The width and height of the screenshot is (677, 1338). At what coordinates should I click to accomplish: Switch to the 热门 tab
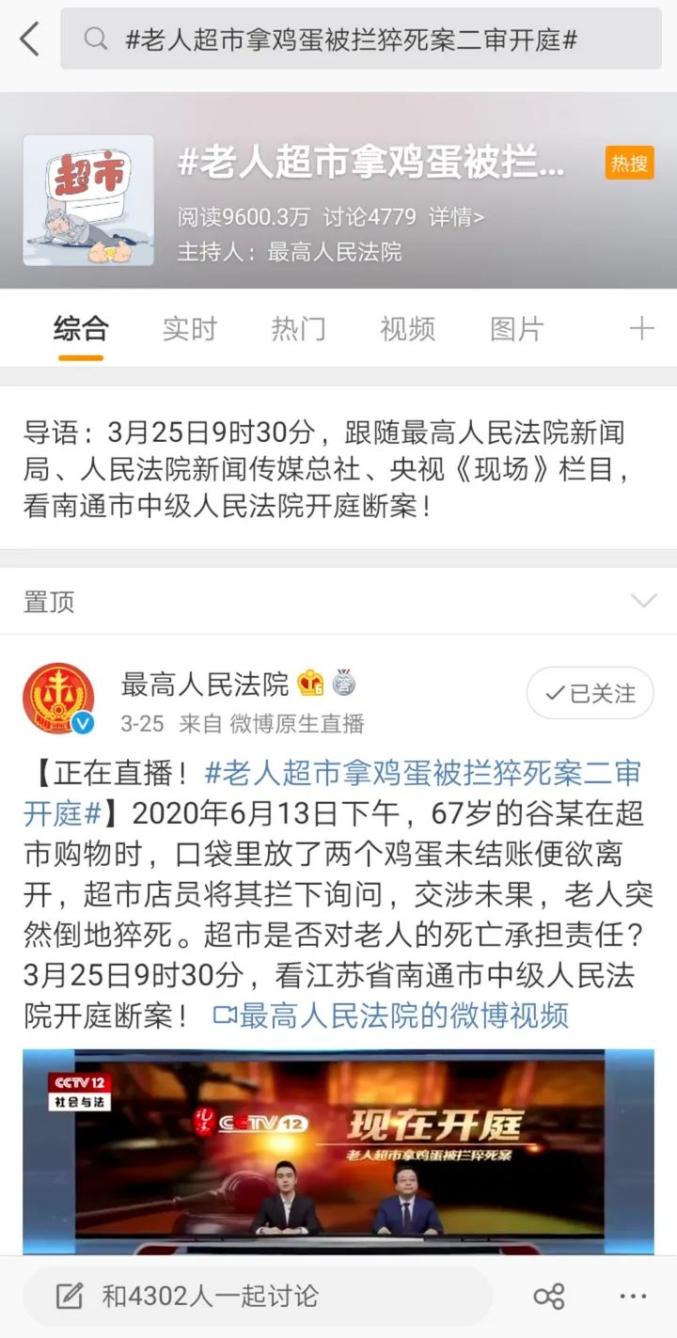coord(298,328)
